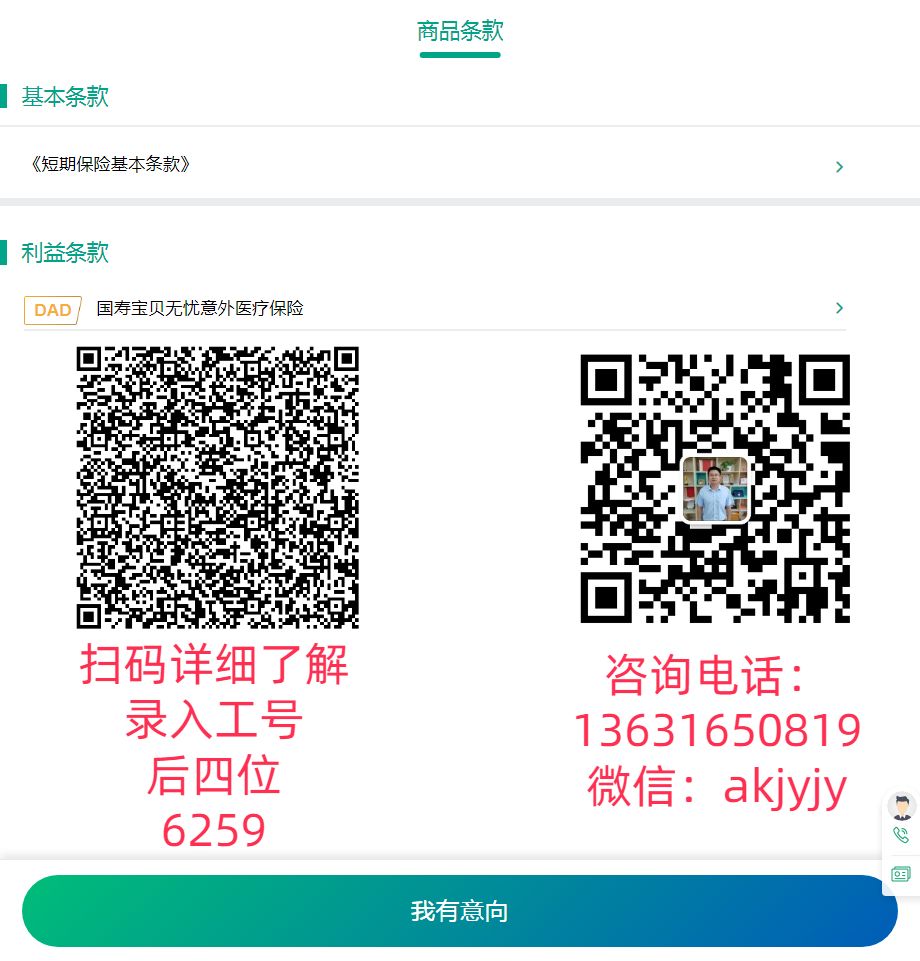Viewport: 920px width, 961px height.
Task: Open the agent business card icon
Action: 899,873
